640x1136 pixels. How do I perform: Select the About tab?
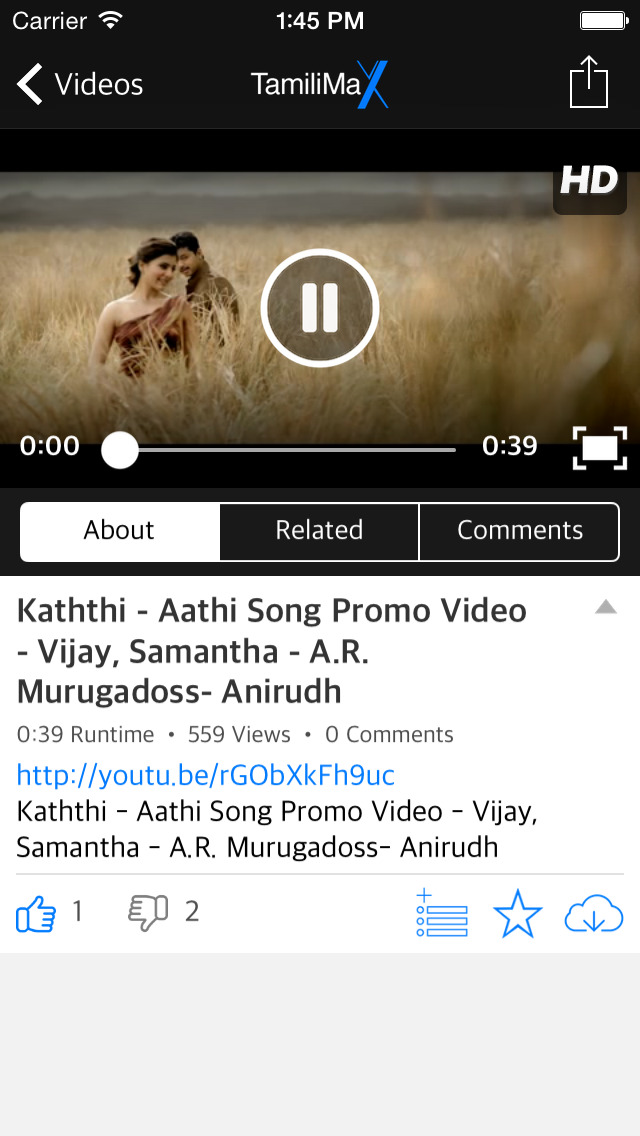pos(119,531)
